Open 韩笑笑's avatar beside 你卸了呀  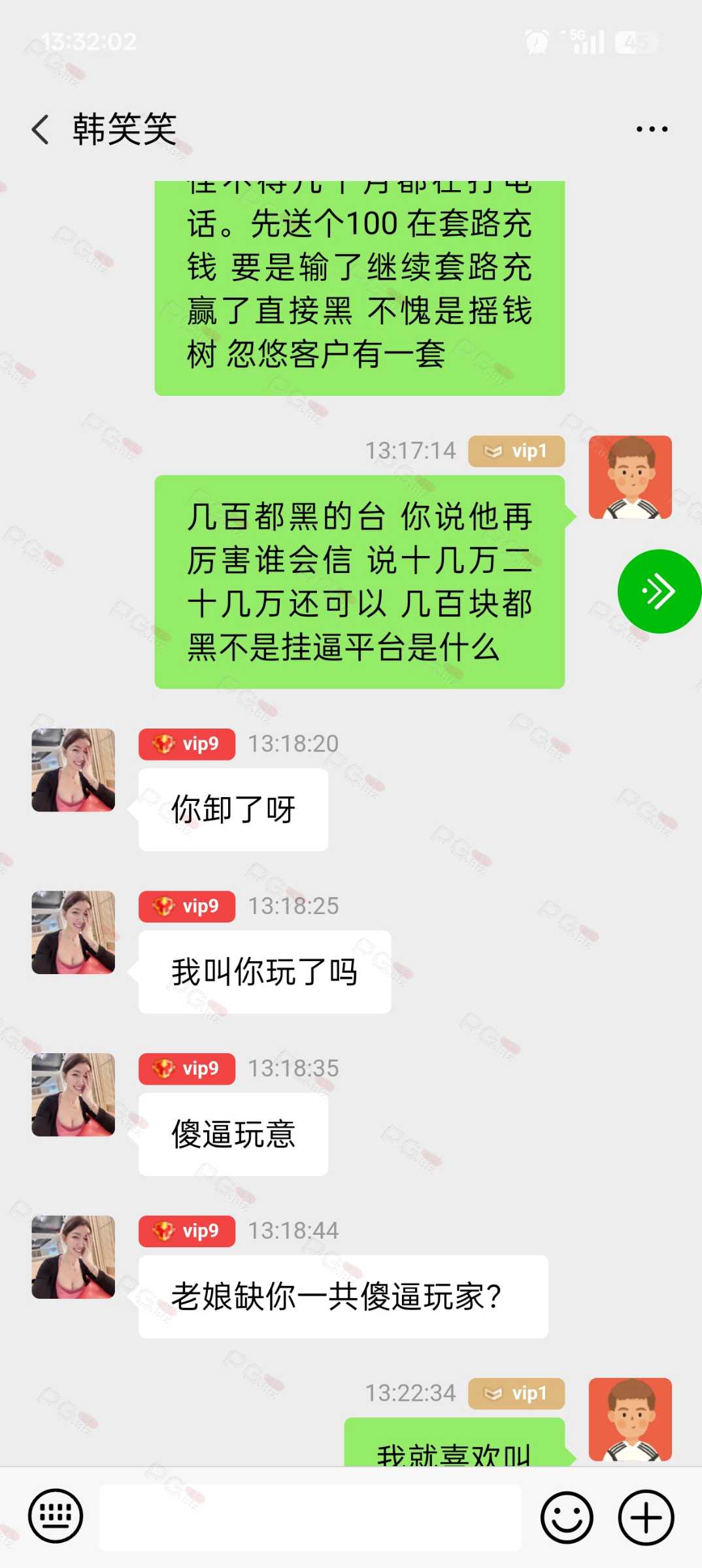(x=73, y=770)
